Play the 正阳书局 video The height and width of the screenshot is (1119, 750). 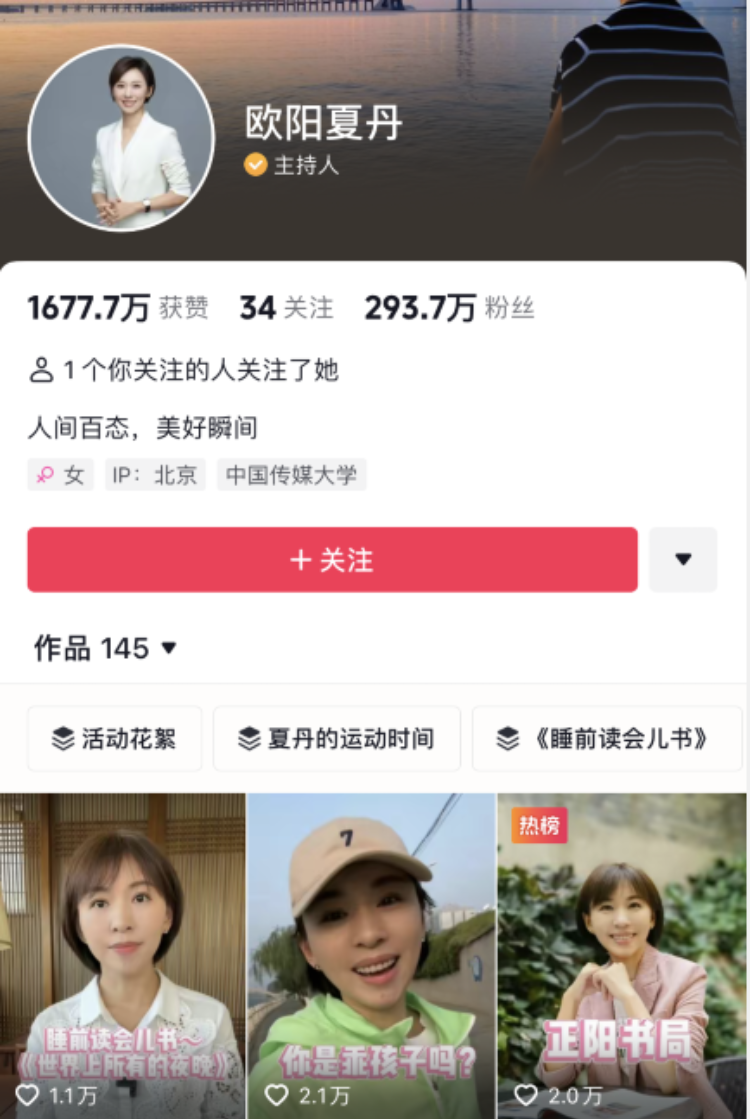click(622, 950)
